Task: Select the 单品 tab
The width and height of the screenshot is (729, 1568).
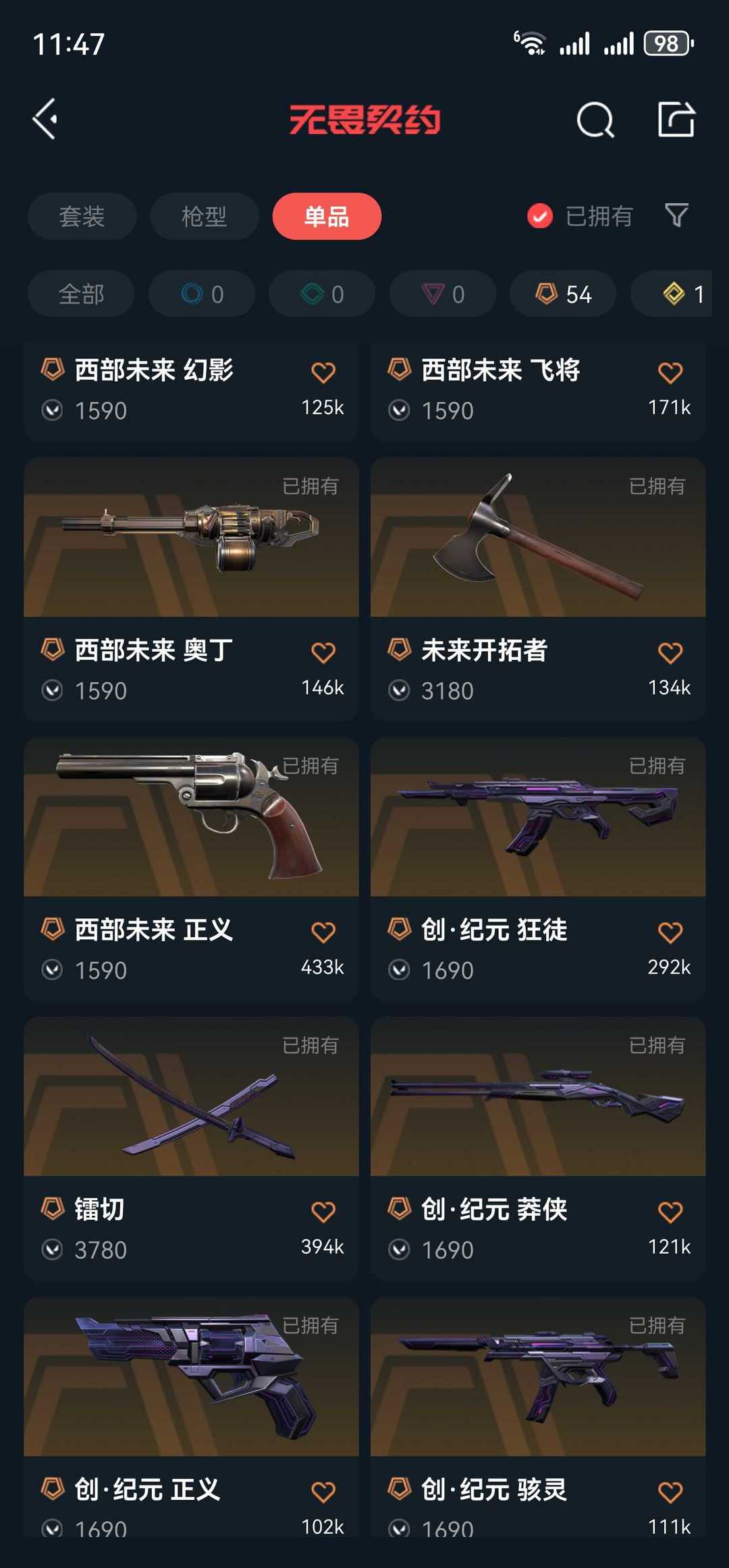Action: pyautogui.click(x=327, y=217)
